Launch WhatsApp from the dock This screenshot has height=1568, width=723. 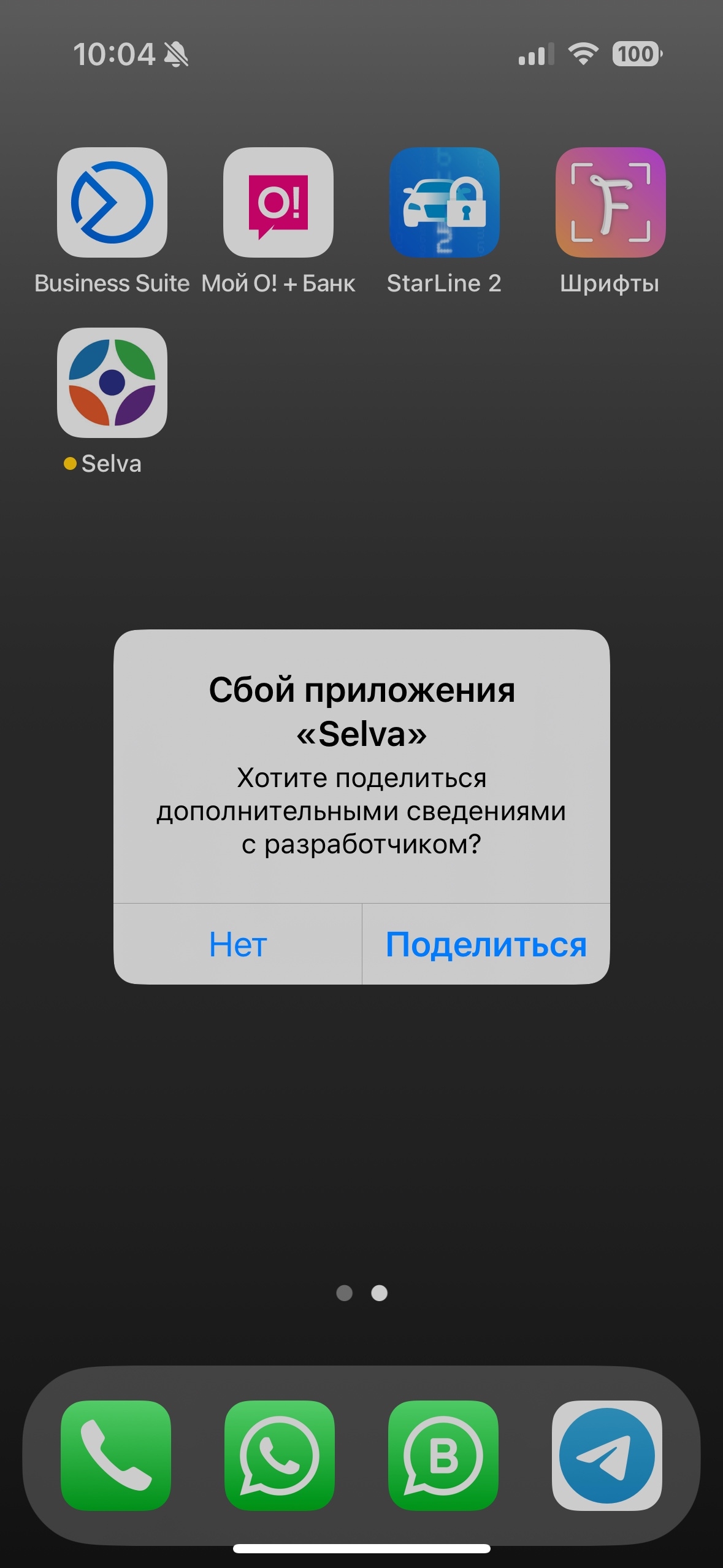click(280, 1455)
